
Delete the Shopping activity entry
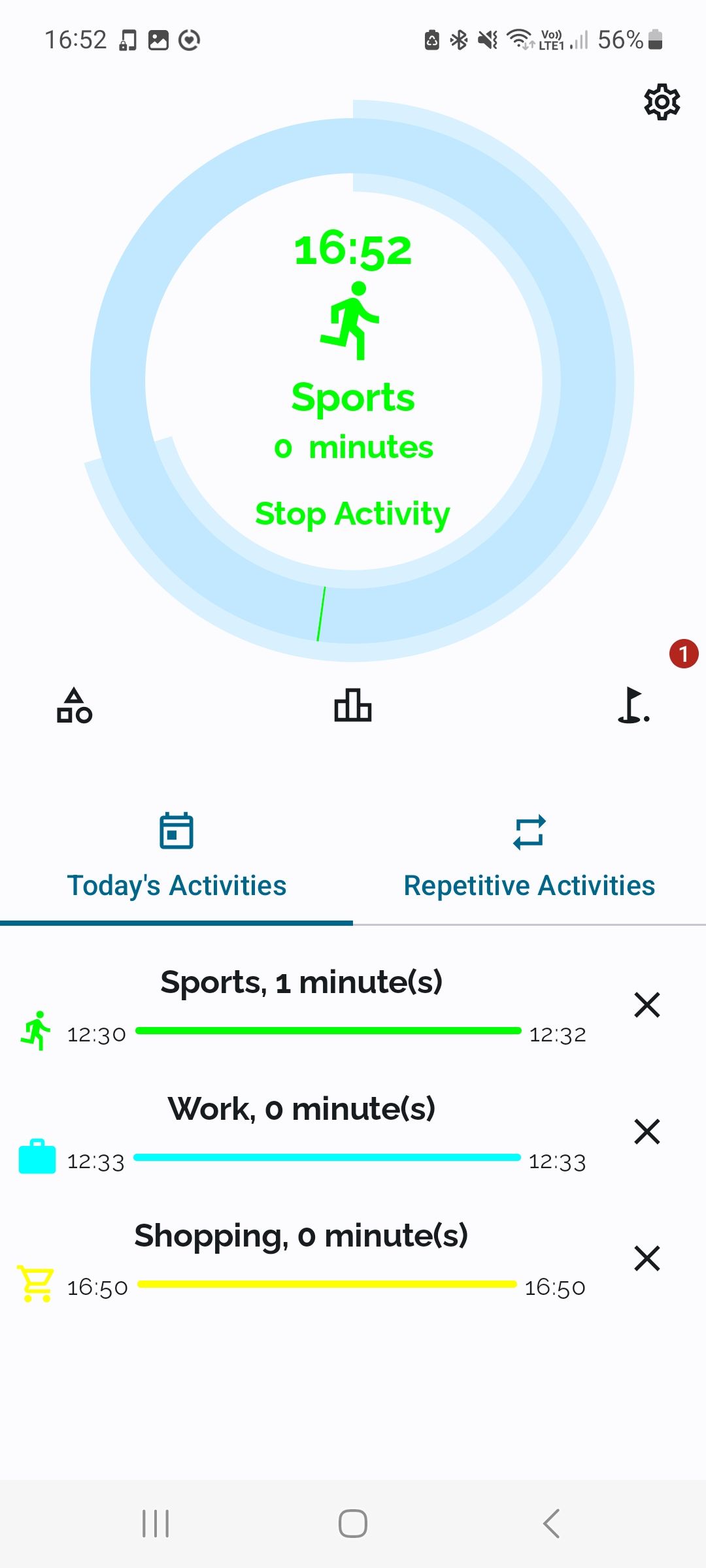pos(647,1258)
